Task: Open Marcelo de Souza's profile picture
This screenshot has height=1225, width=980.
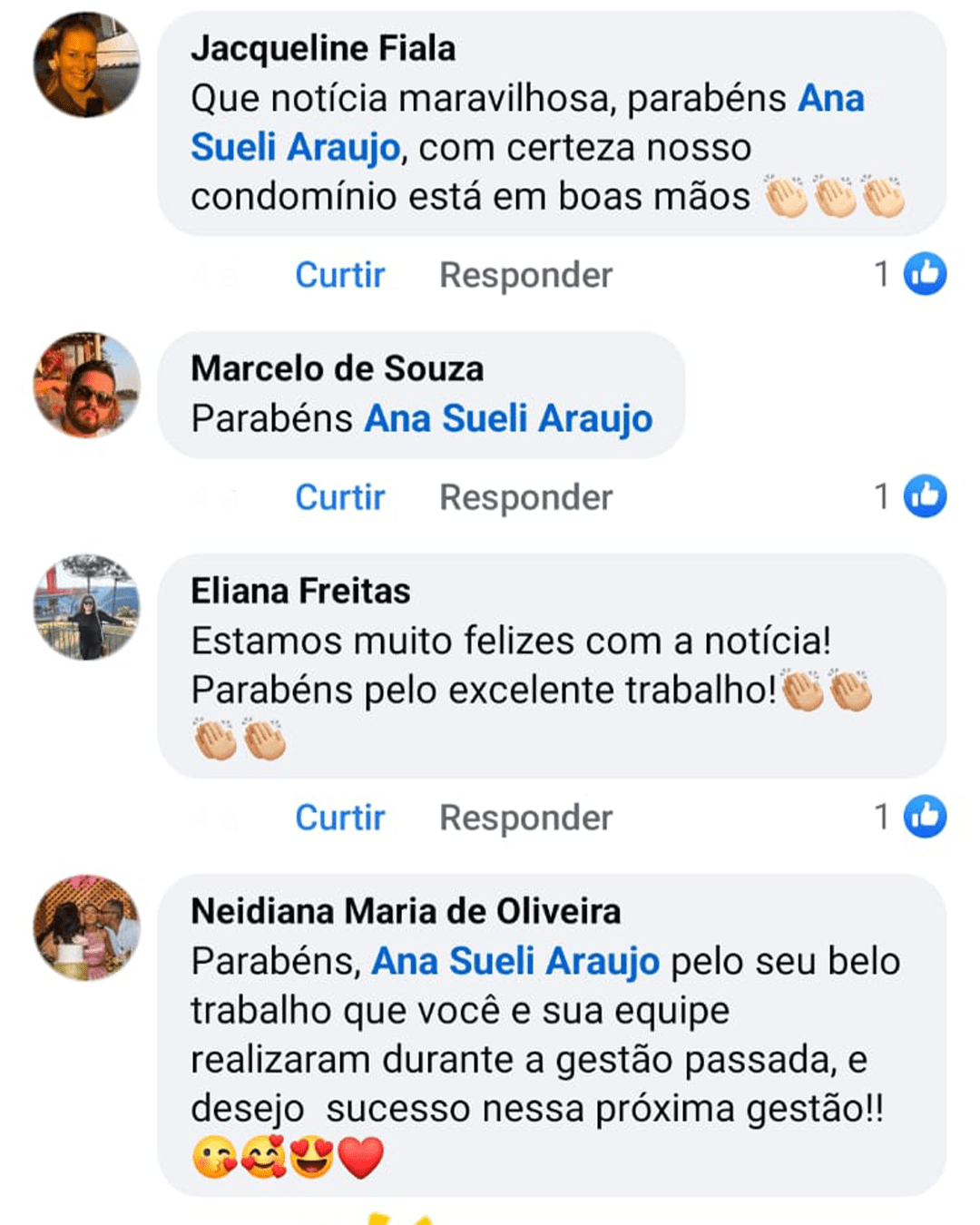Action: [x=87, y=385]
